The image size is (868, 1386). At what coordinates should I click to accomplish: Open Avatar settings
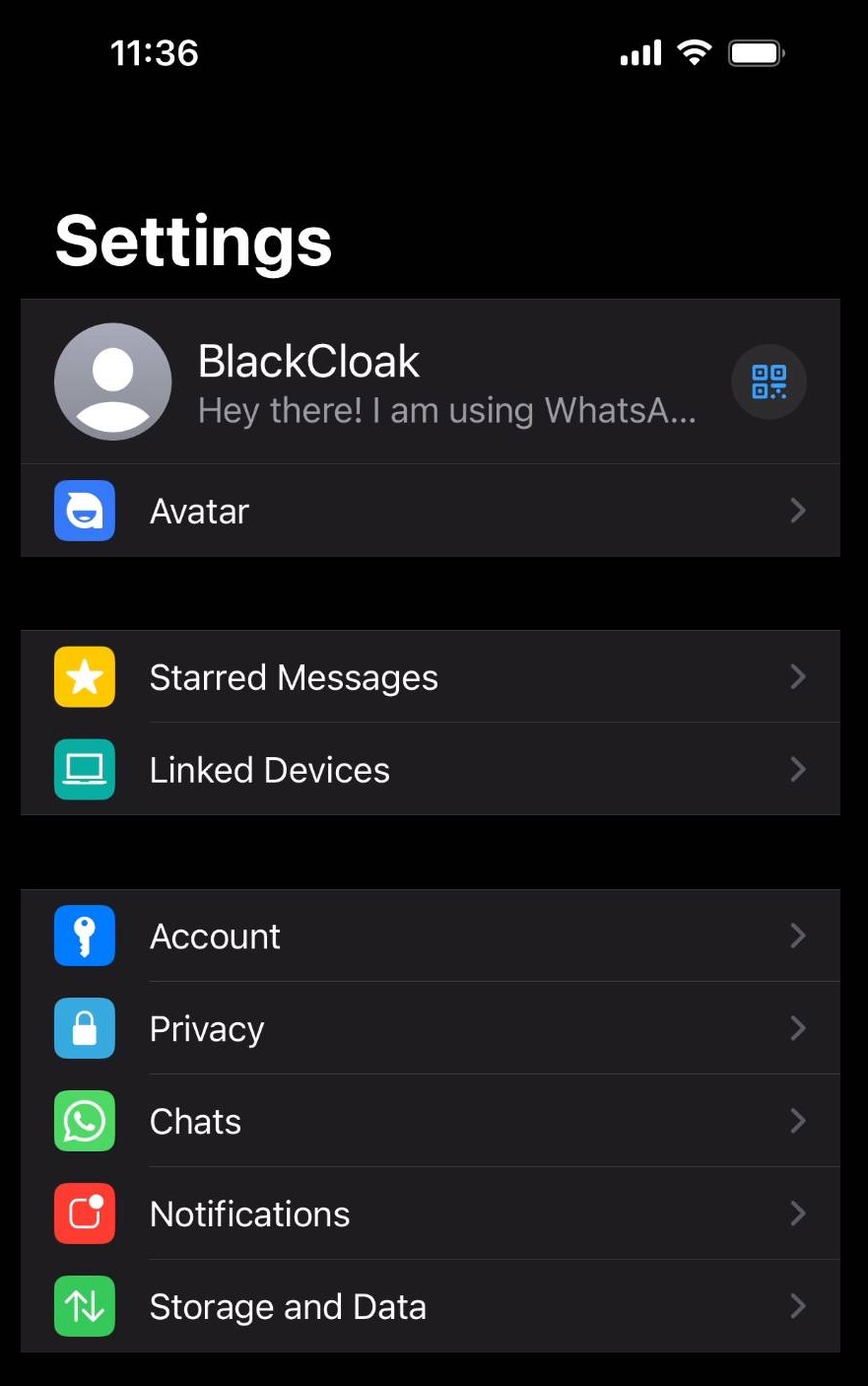coord(430,511)
